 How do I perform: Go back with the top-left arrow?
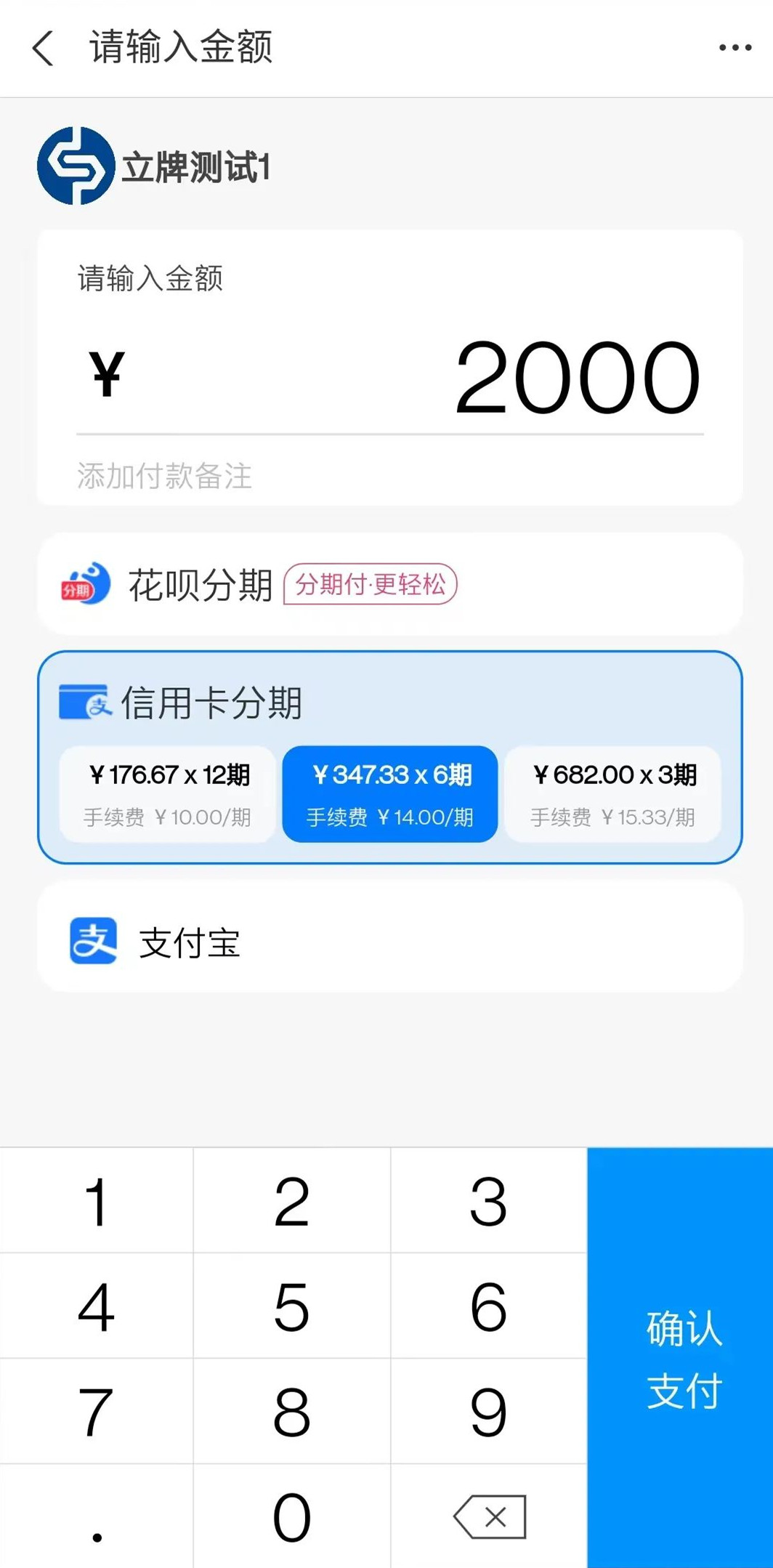[43, 48]
